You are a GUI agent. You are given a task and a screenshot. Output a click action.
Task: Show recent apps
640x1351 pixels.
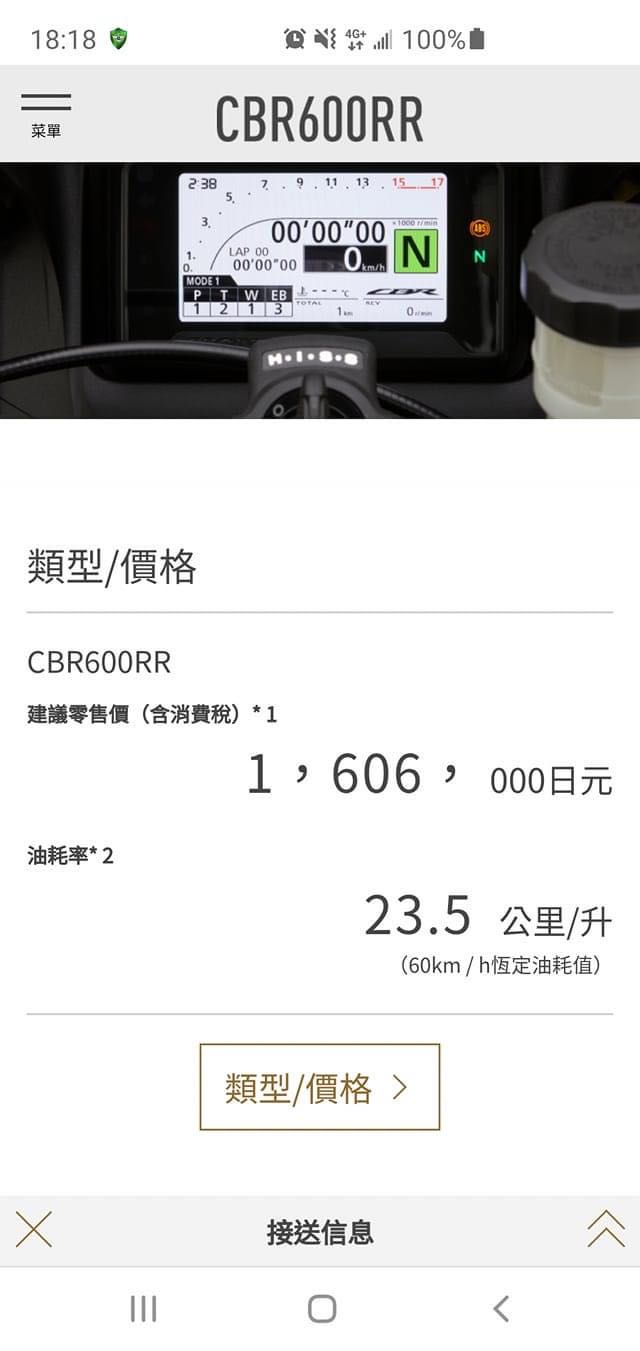point(143,1308)
